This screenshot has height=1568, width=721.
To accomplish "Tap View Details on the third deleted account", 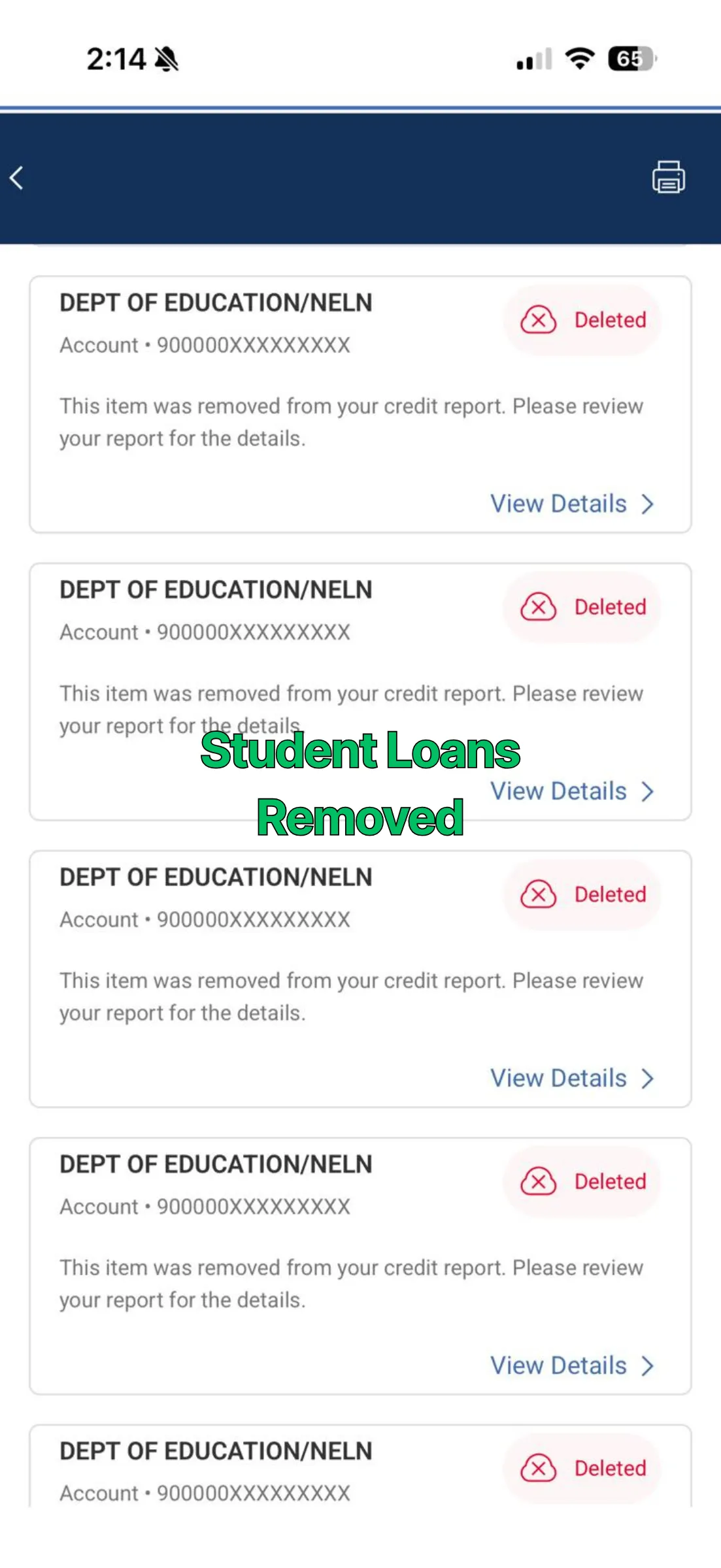I will (x=571, y=1078).
